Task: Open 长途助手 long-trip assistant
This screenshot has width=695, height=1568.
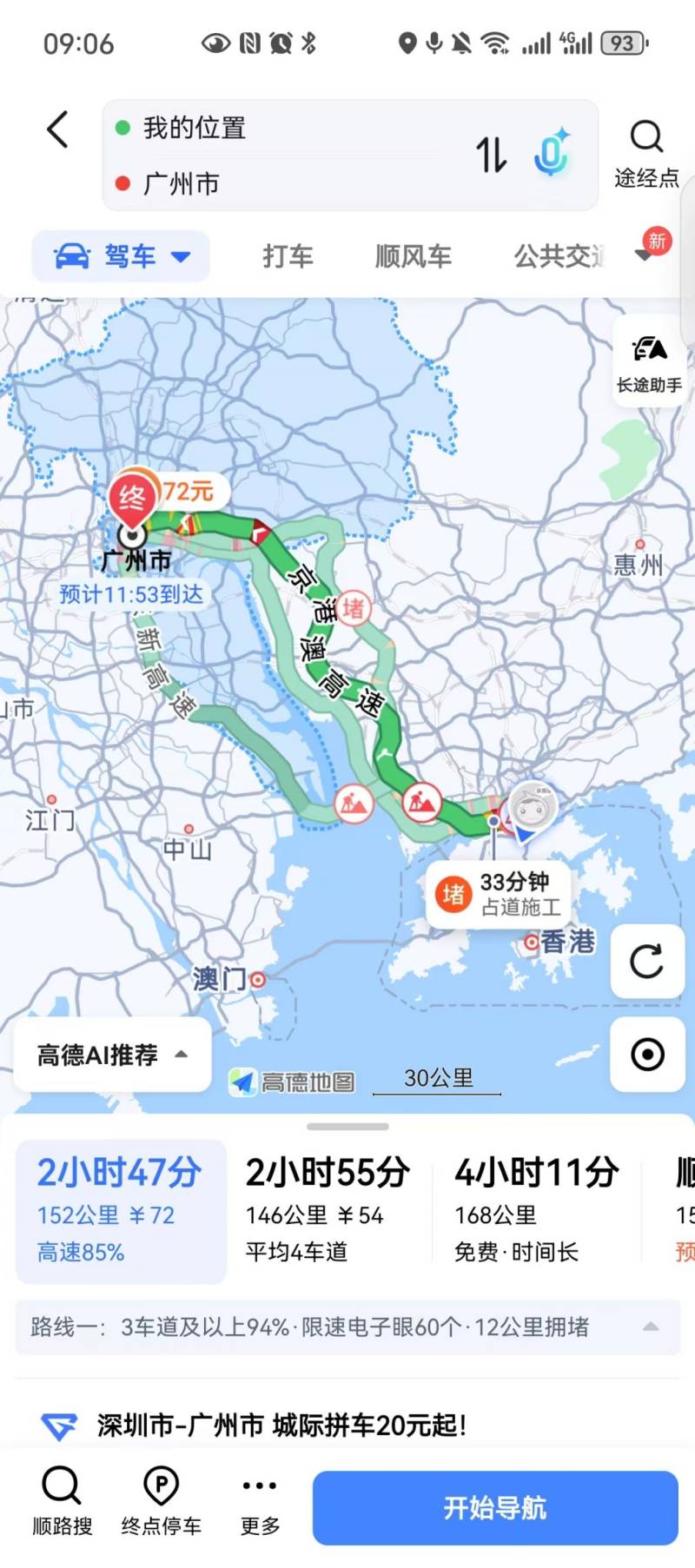Action: [x=649, y=362]
